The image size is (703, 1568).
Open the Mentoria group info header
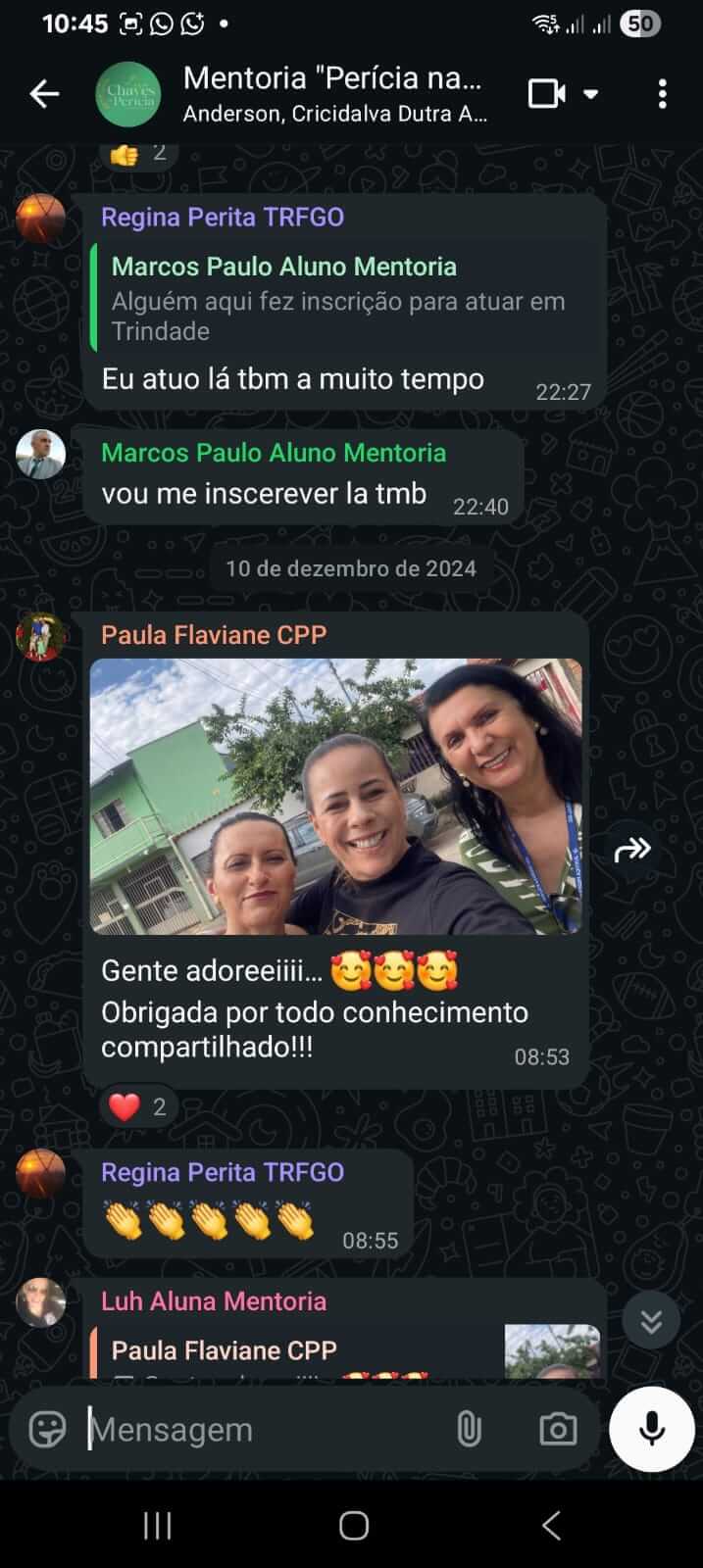333,94
